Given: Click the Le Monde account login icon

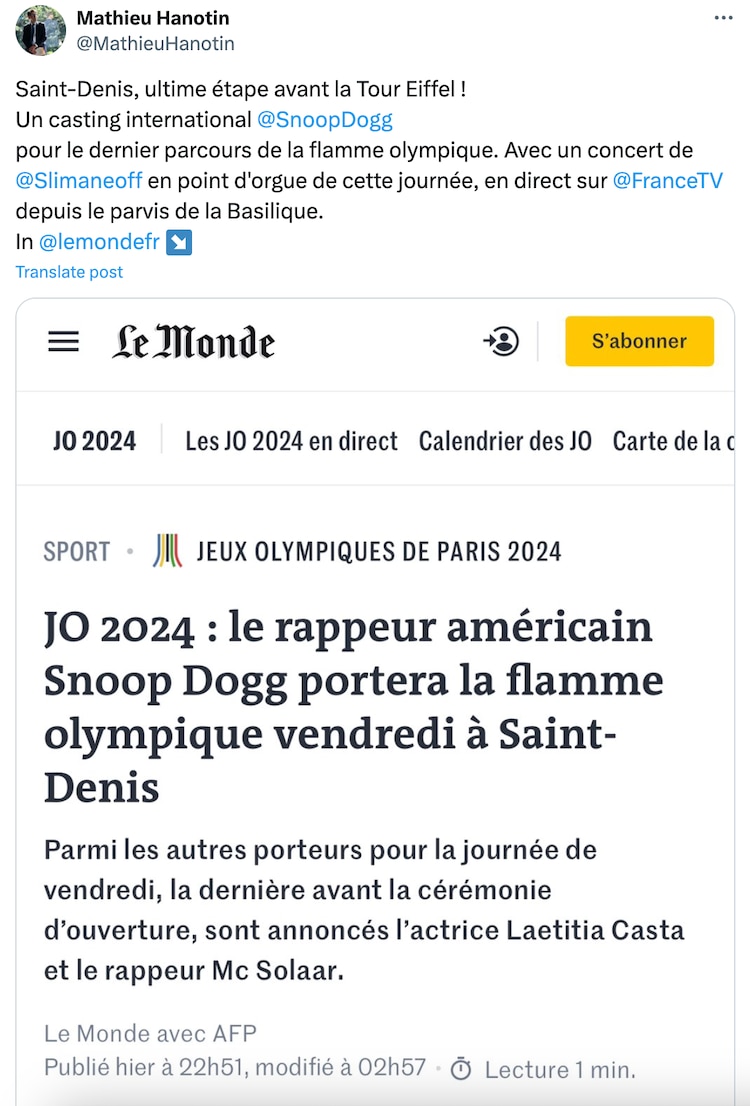Looking at the screenshot, I should (x=500, y=341).
